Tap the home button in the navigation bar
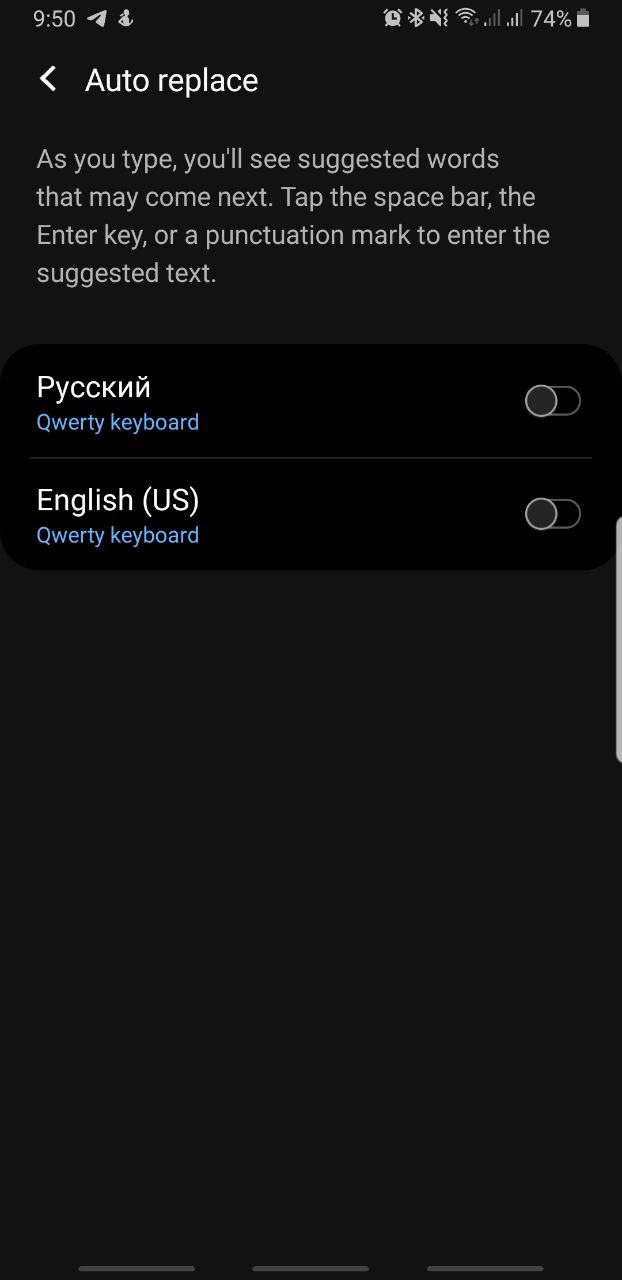 tap(311, 1269)
